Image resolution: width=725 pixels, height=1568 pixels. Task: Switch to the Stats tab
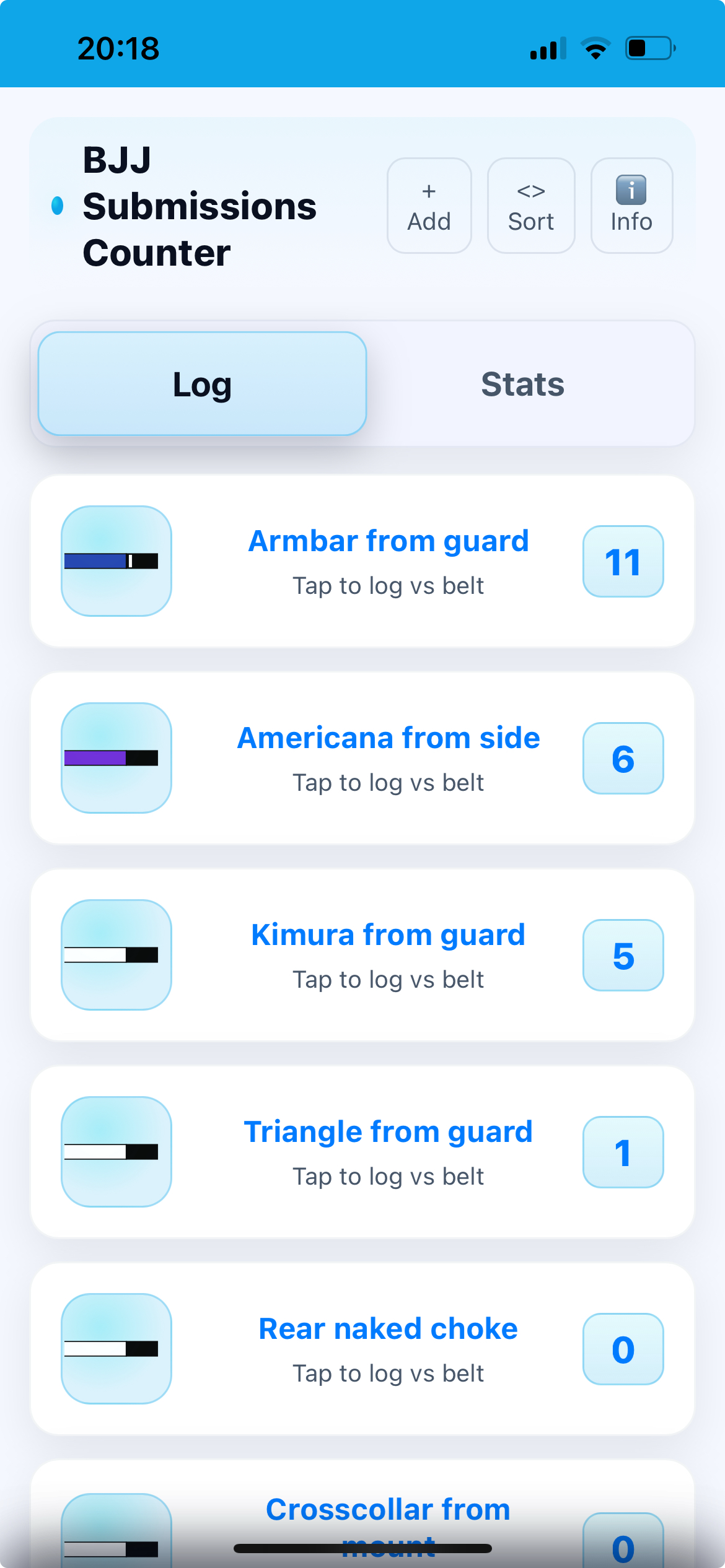524,384
